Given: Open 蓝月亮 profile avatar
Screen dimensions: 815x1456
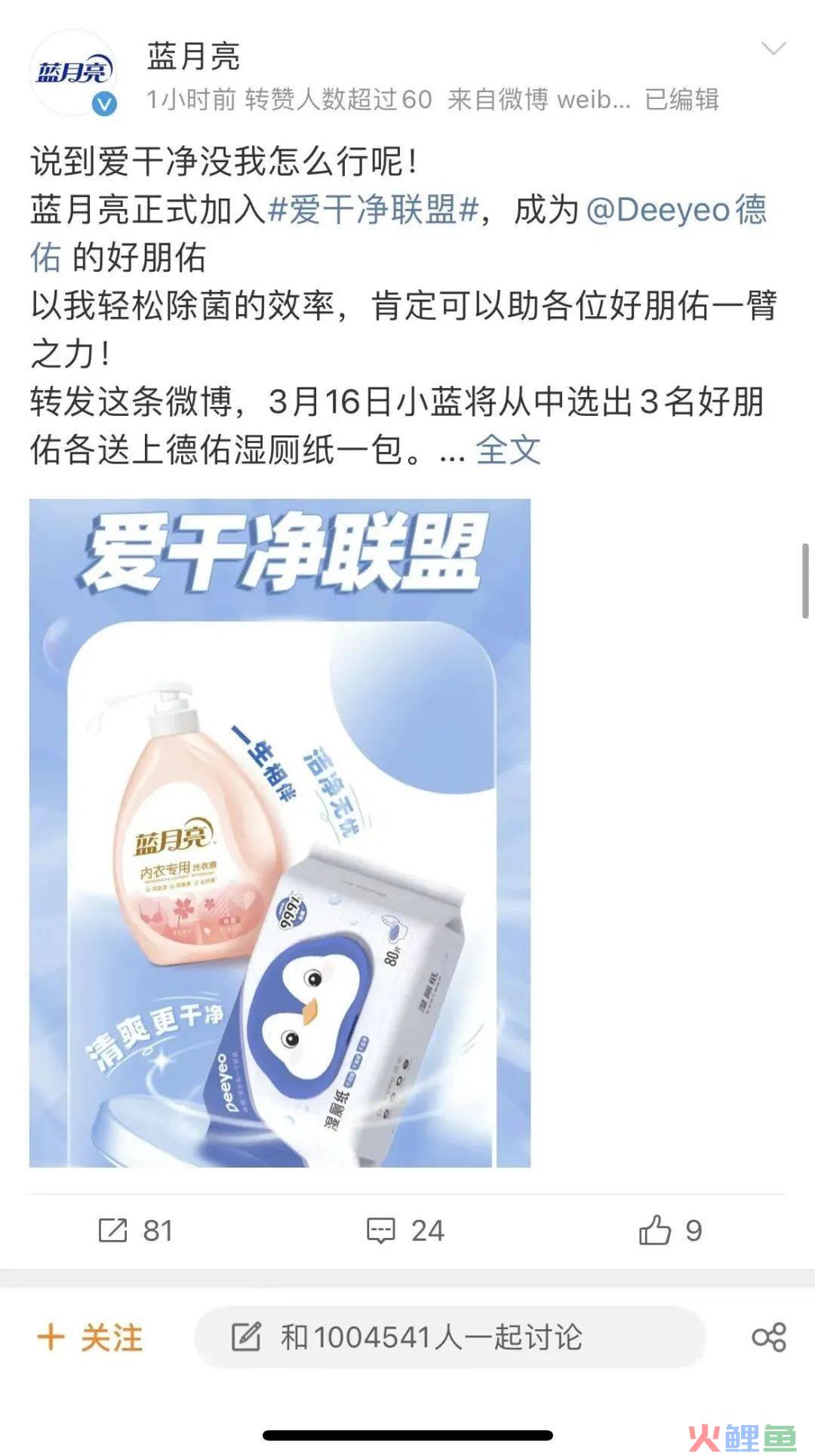Looking at the screenshot, I should point(73,73).
